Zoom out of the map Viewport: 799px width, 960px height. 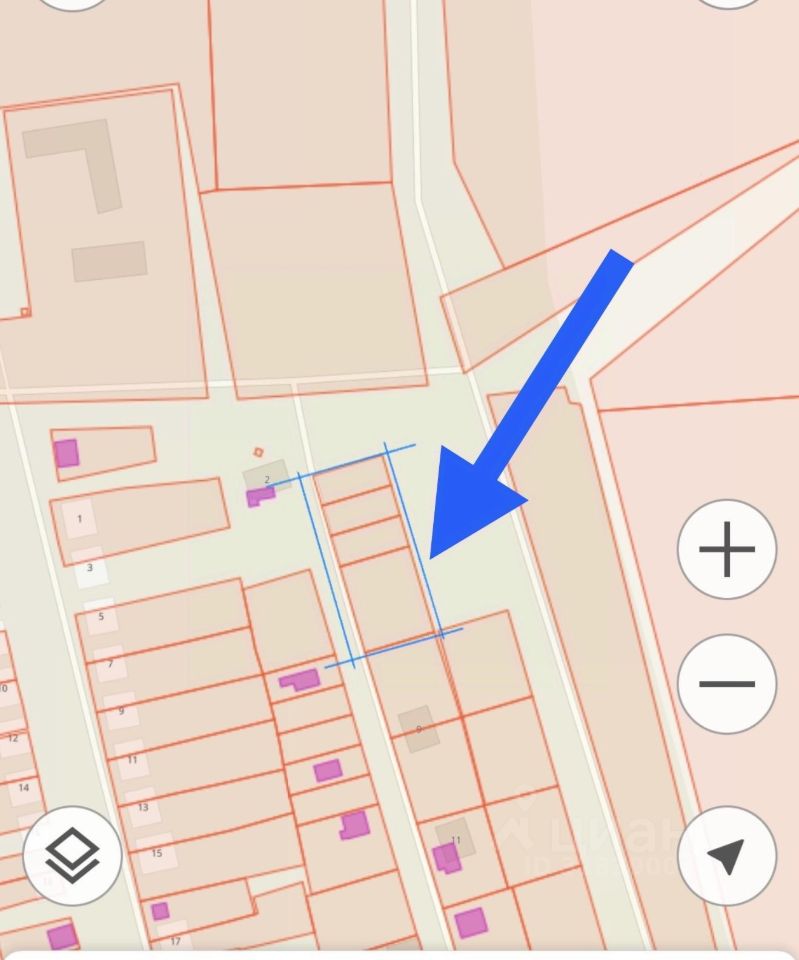click(x=727, y=684)
